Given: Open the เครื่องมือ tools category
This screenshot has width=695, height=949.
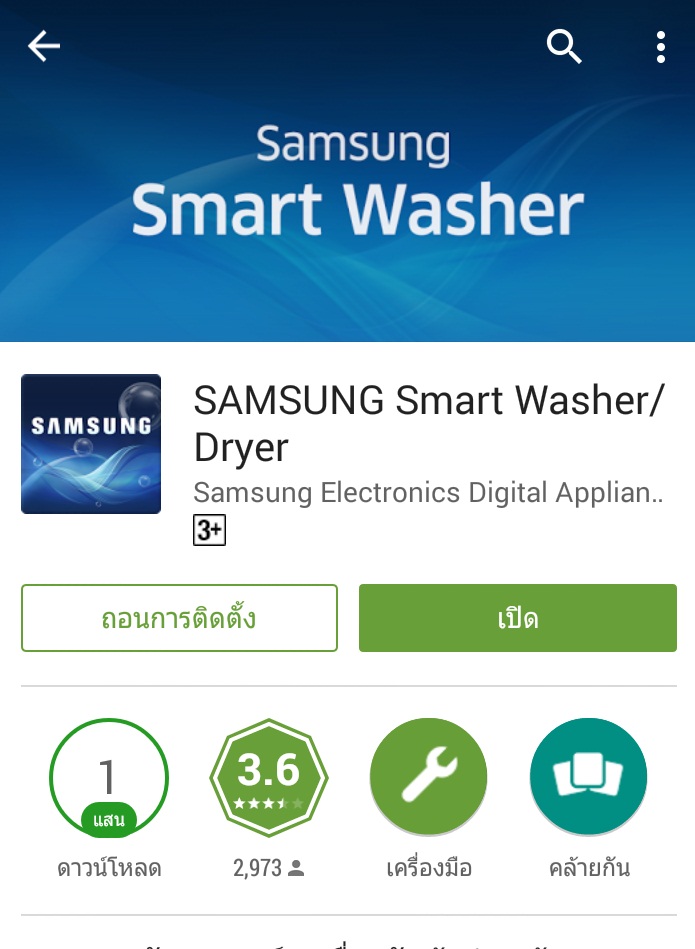Looking at the screenshot, I should (x=428, y=777).
